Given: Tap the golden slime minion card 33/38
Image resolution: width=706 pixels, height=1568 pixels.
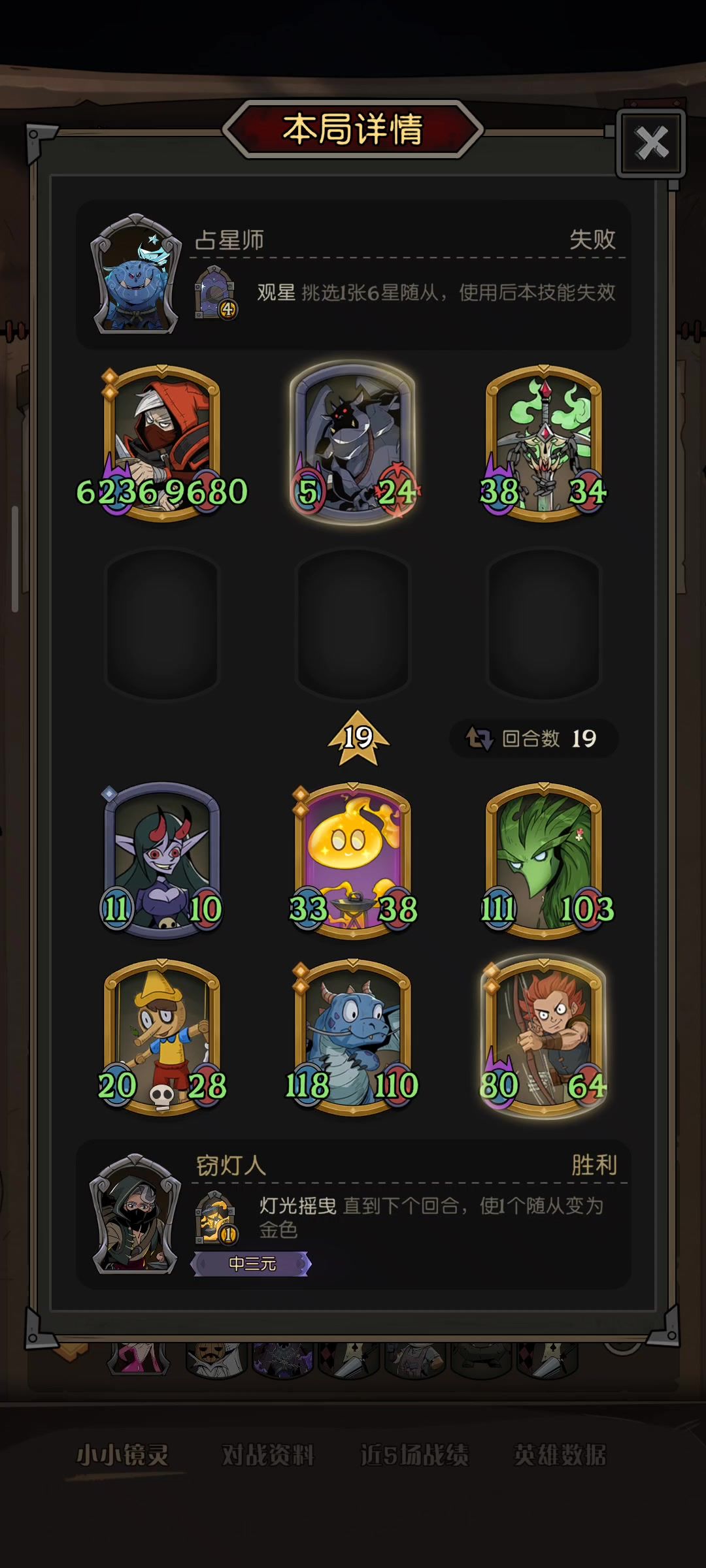Looking at the screenshot, I should click(353, 859).
